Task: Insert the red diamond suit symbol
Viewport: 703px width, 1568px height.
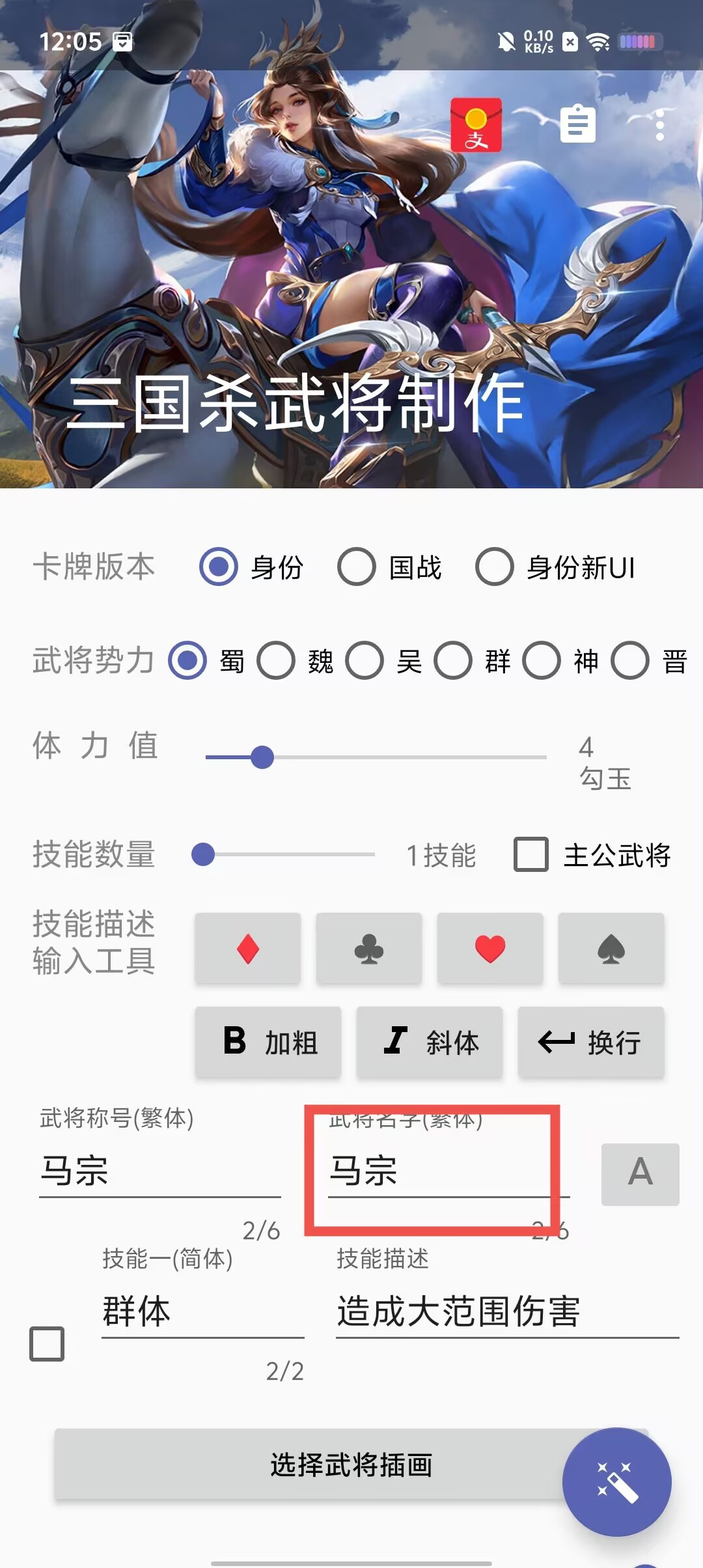Action: pos(248,949)
